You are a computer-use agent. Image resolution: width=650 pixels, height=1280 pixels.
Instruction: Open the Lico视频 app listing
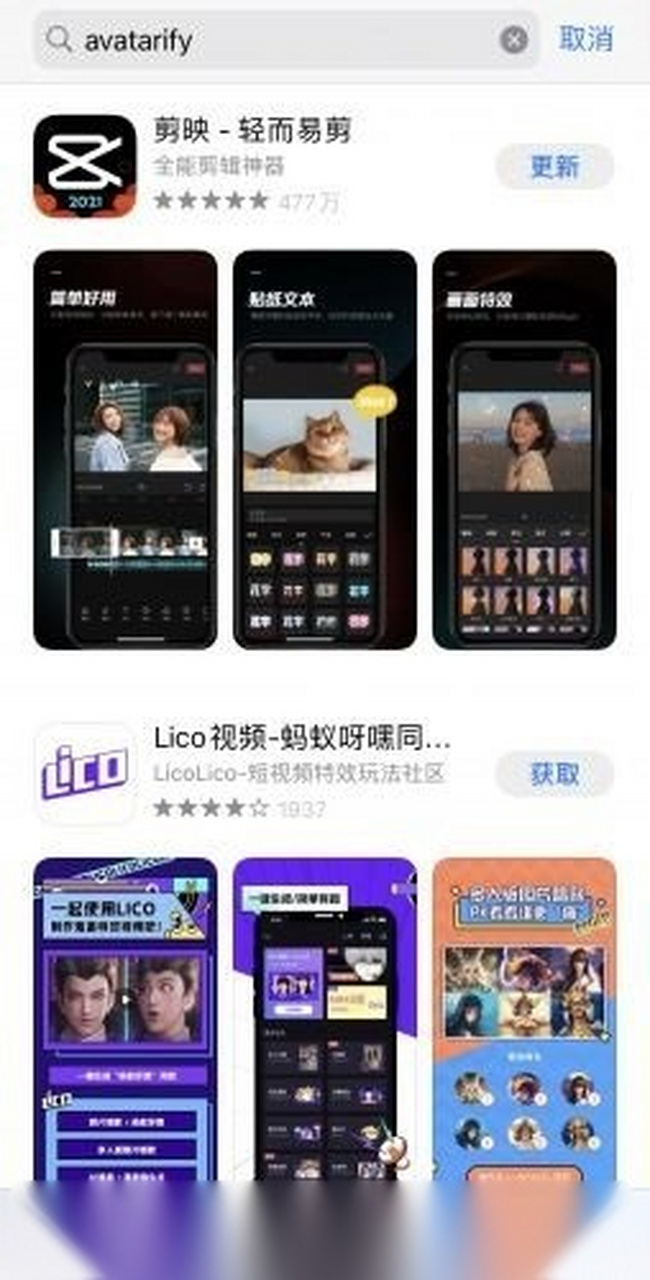click(300, 740)
